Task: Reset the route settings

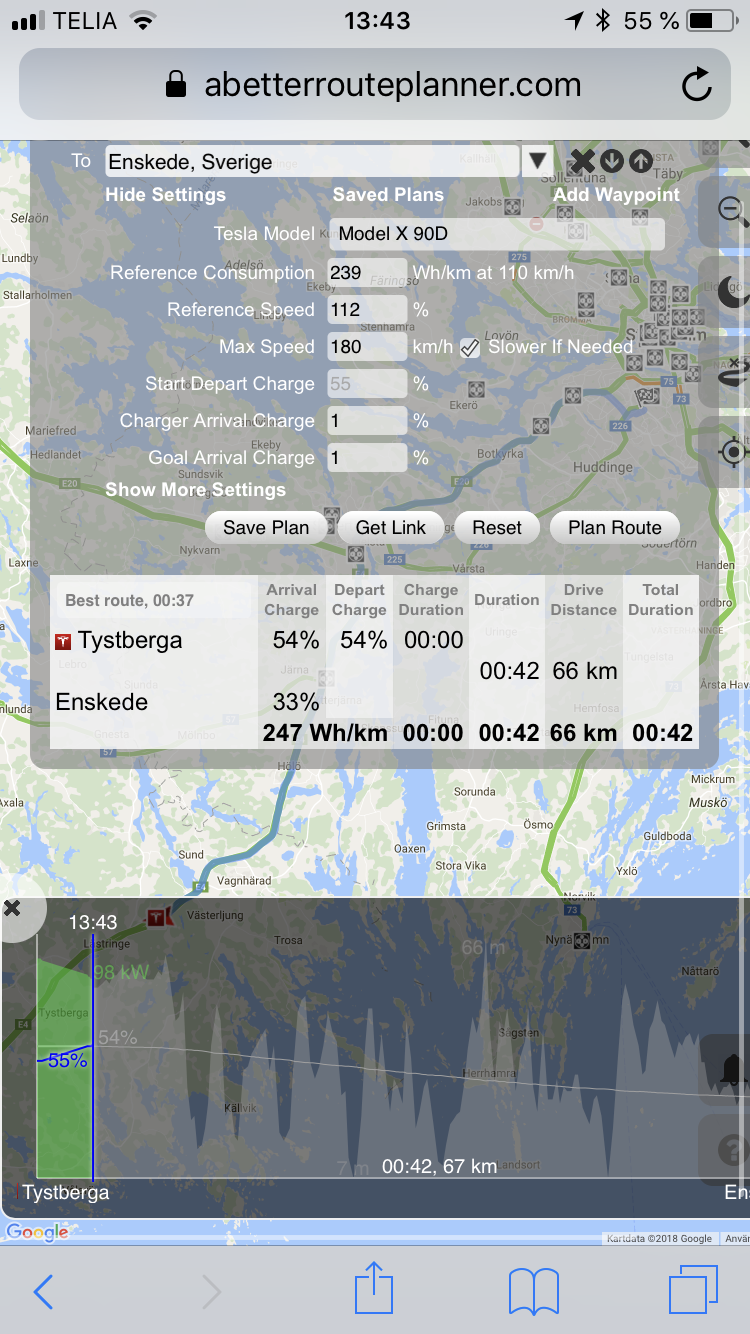Action: pyautogui.click(x=497, y=528)
